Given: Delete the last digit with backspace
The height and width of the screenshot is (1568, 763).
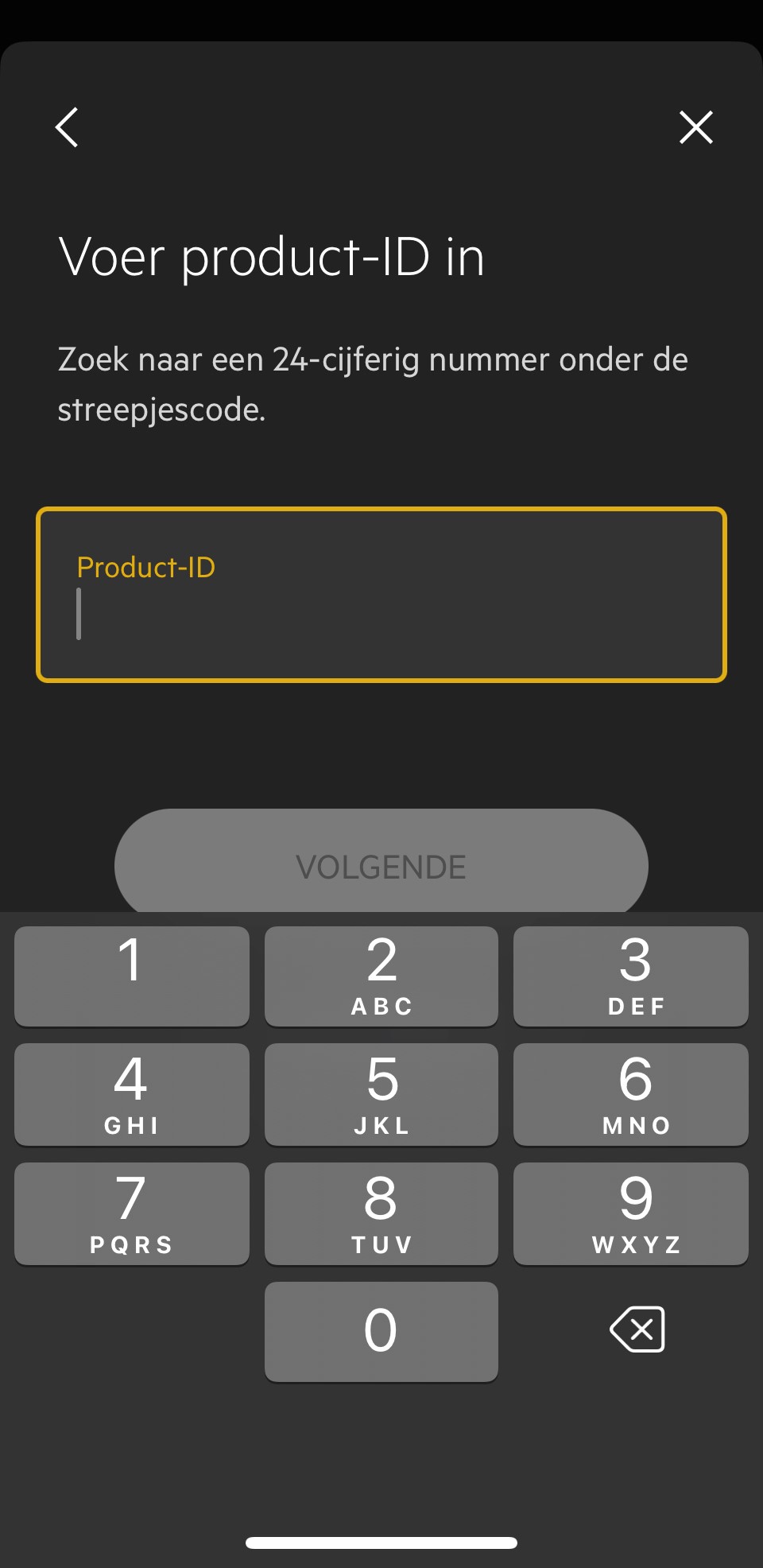Looking at the screenshot, I should (x=637, y=1329).
